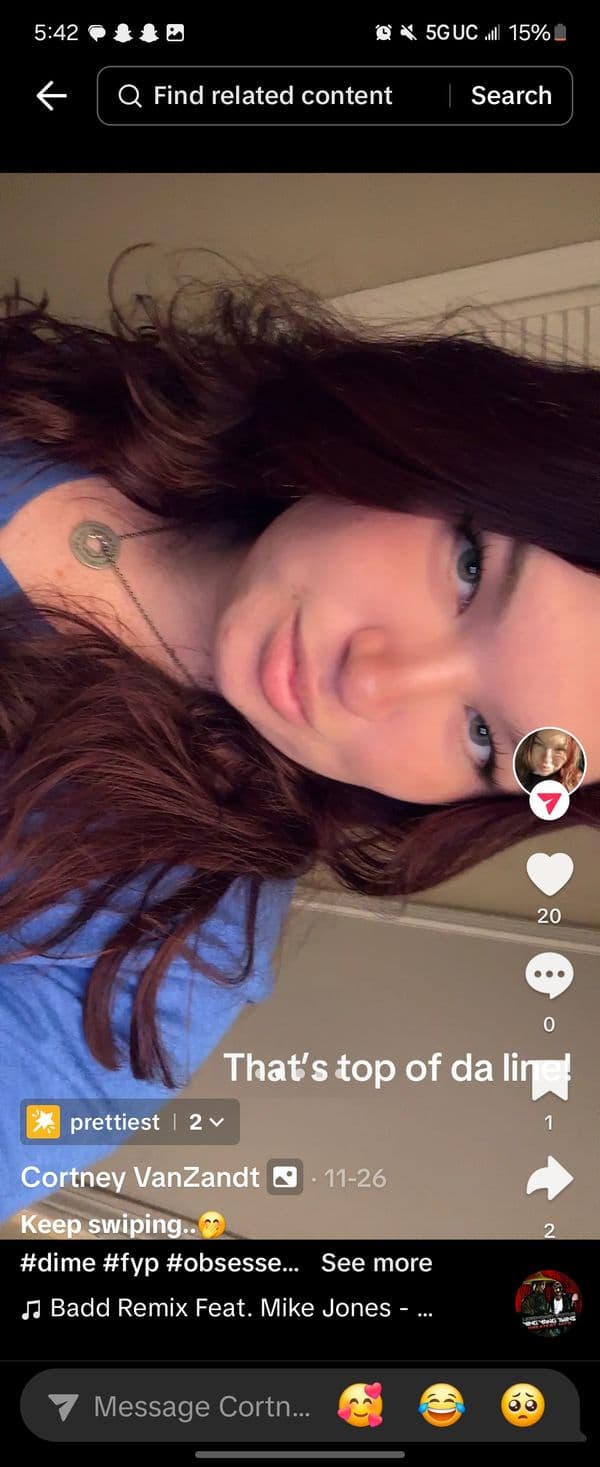This screenshot has height=1467, width=600.
Task: Open Cortney VanZandt's profile name
Action: click(x=140, y=1177)
